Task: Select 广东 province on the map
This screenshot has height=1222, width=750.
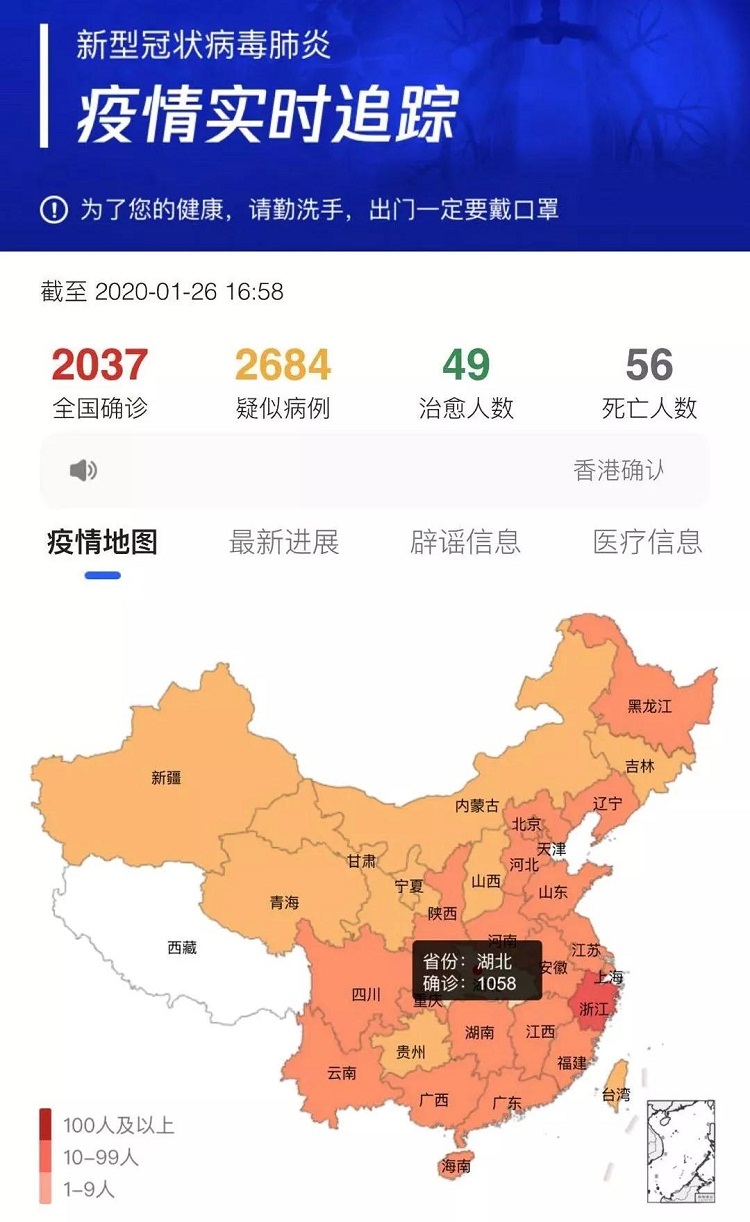Action: pos(507,1103)
